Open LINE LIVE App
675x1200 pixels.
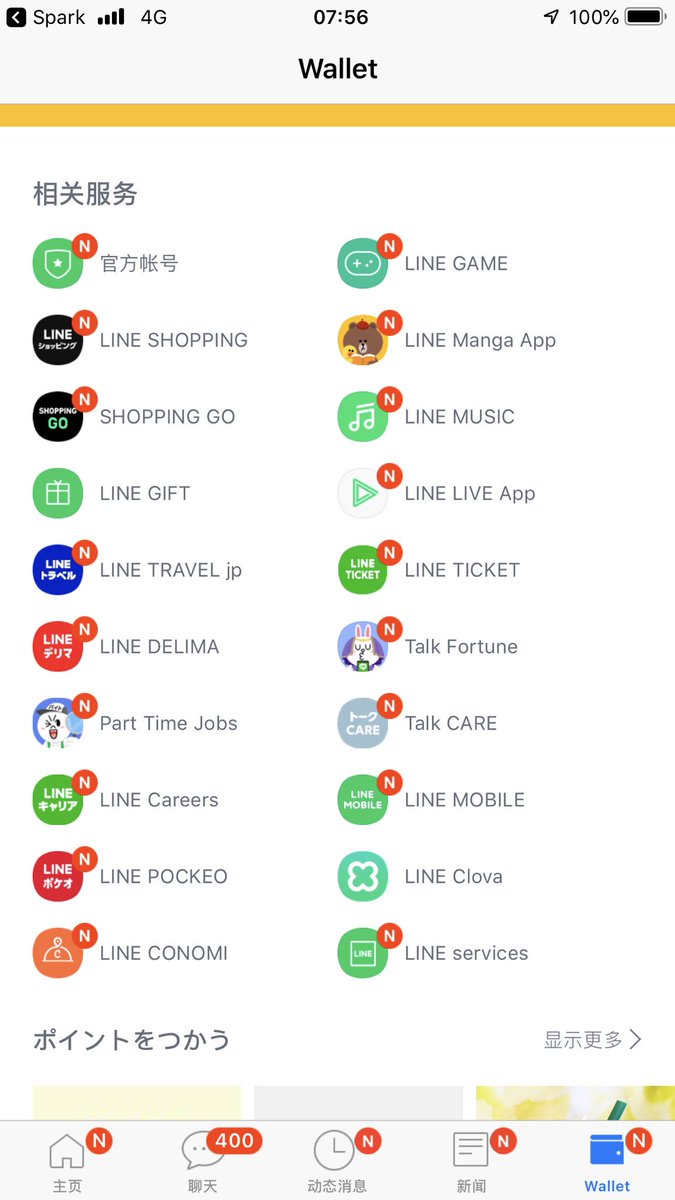[x=435, y=494]
